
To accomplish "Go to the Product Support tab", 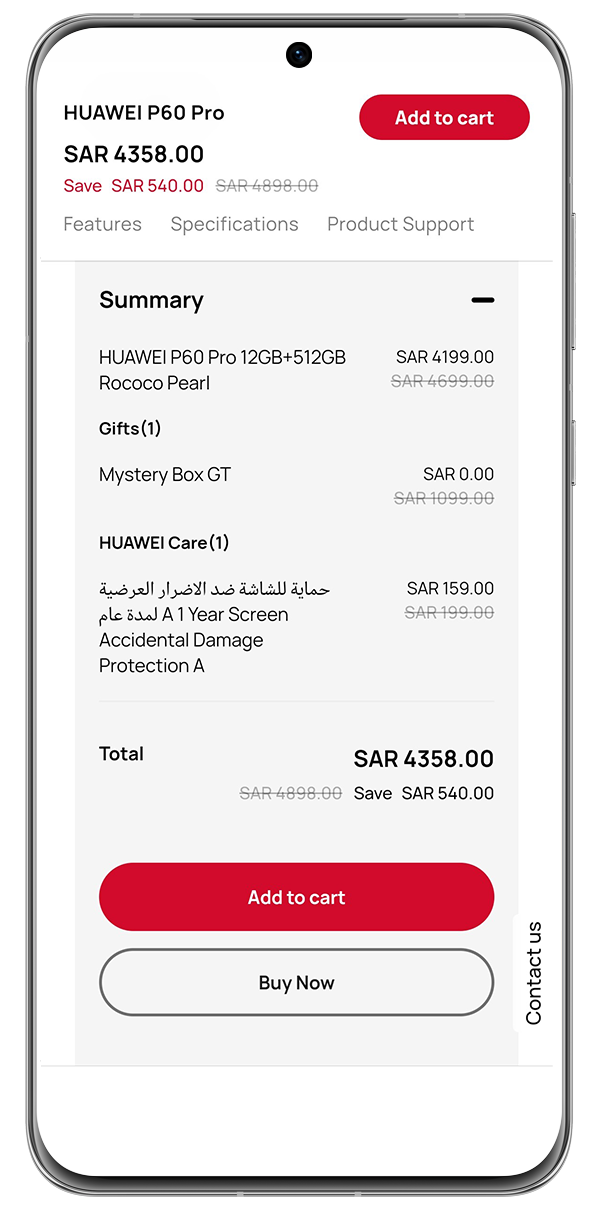I will point(400,224).
